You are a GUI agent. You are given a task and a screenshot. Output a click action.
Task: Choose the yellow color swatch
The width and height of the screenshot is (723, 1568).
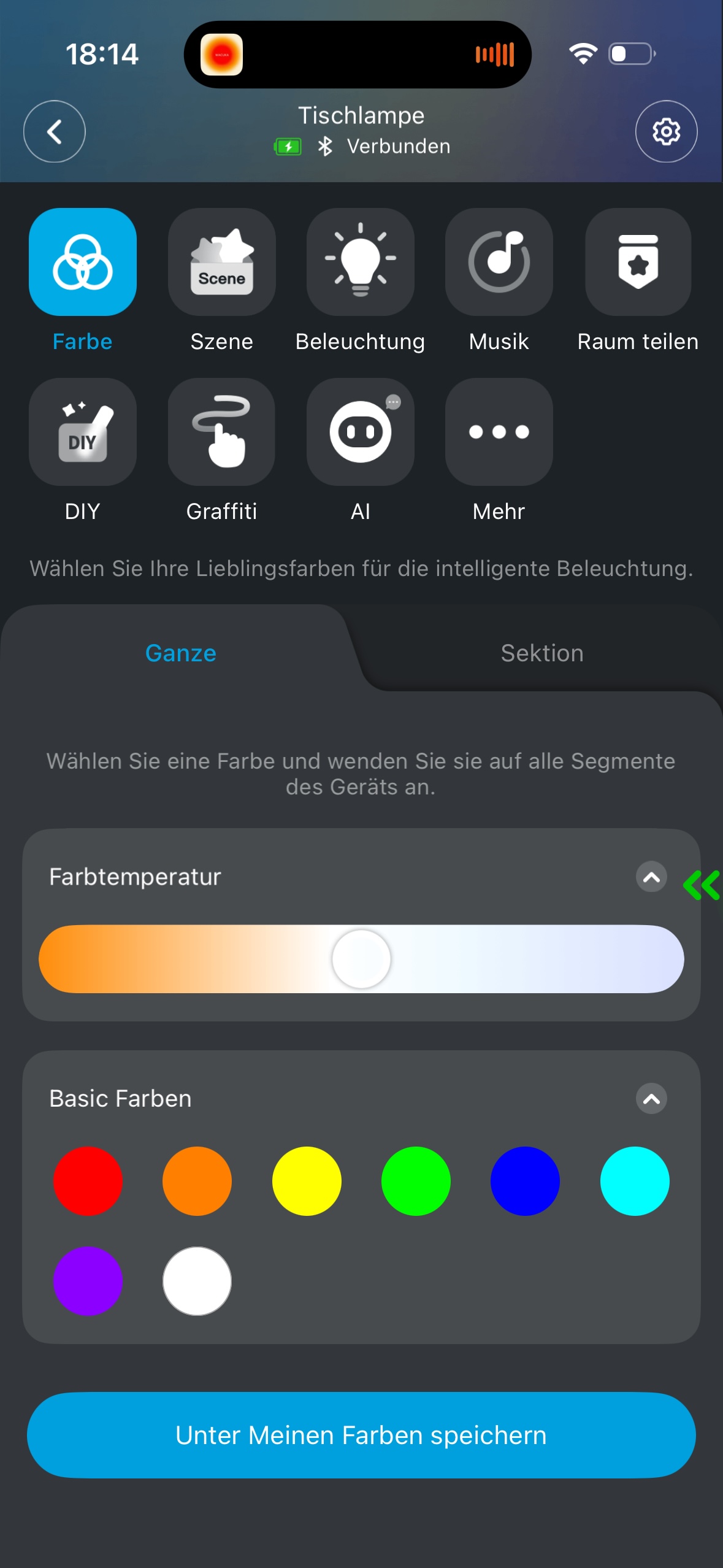(307, 1181)
